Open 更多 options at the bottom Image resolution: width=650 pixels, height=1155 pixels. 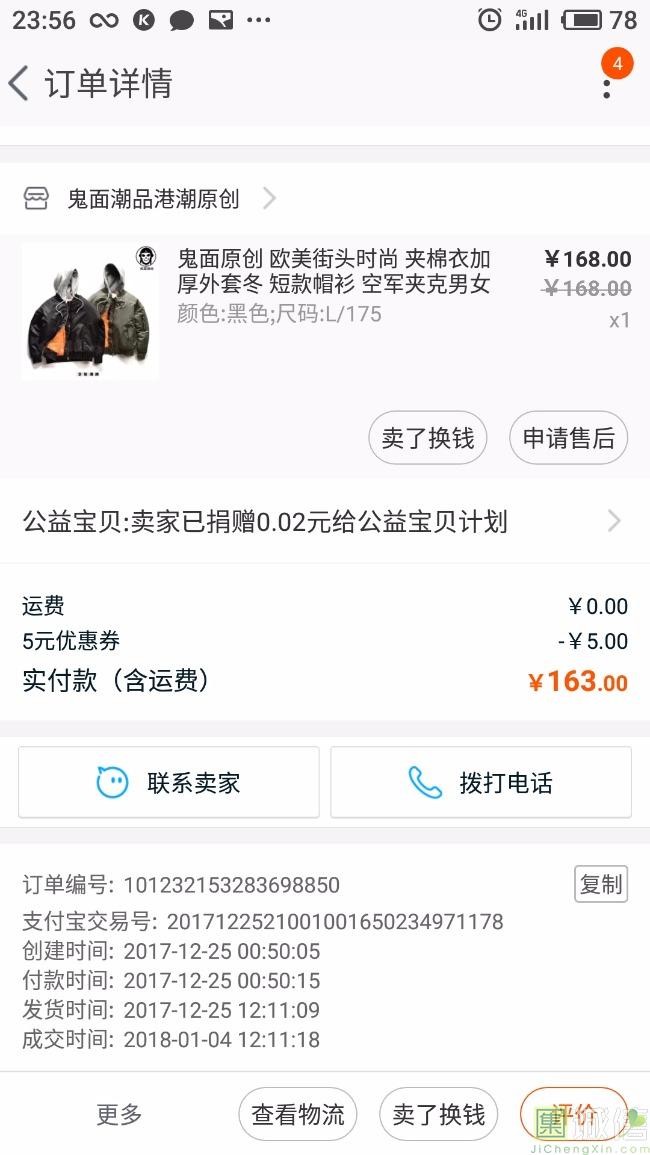pos(120,1114)
